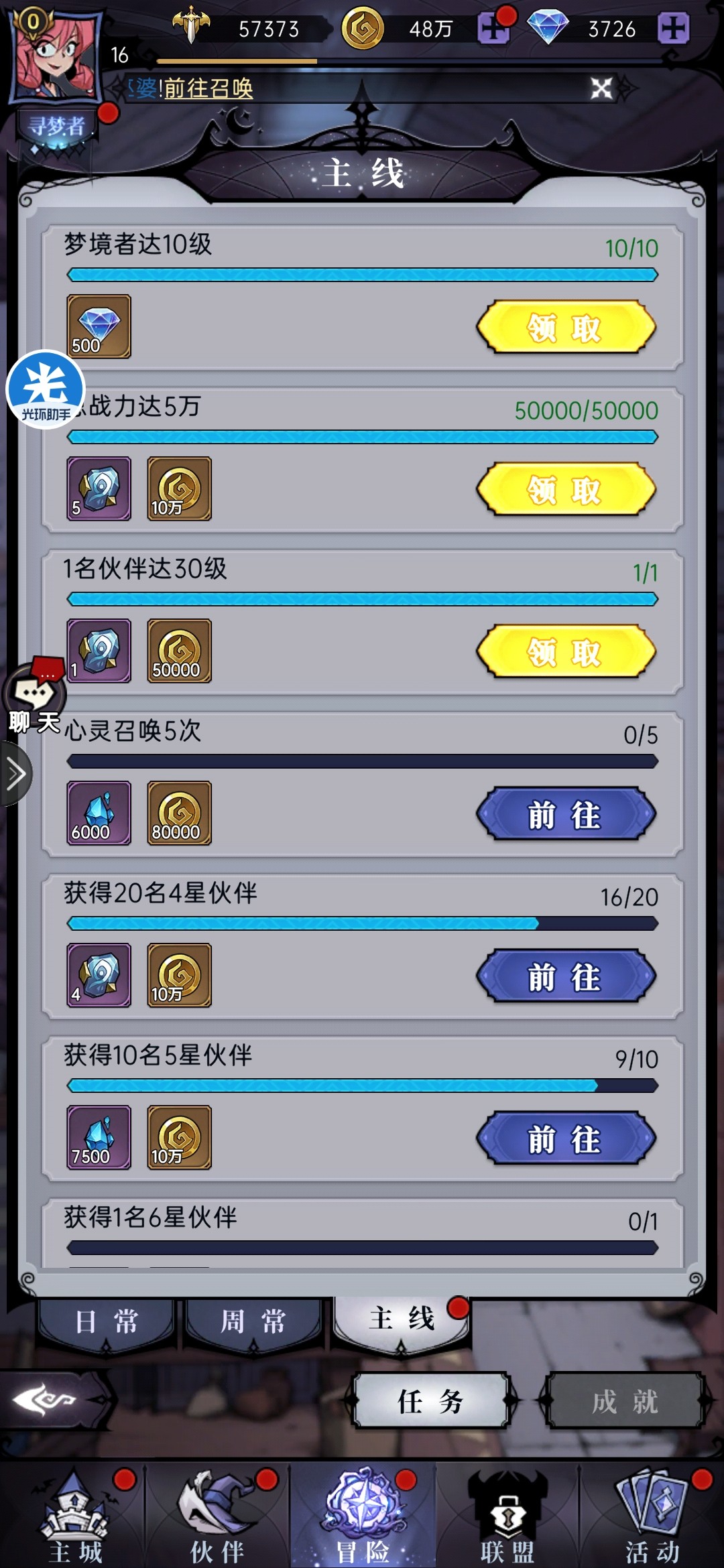Claim reward for 1名伙伴达30级

tap(565, 652)
